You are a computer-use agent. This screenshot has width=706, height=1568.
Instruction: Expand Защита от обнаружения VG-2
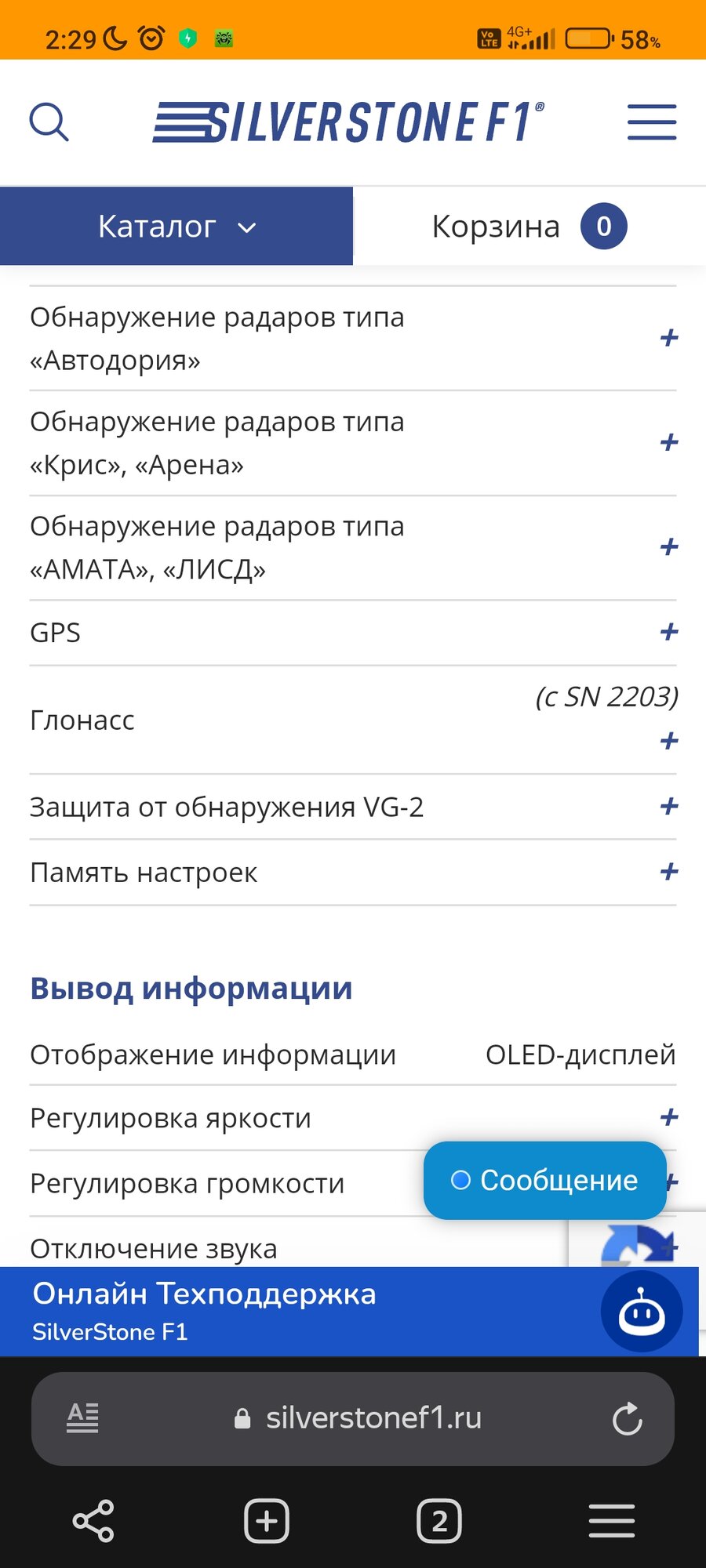click(668, 806)
